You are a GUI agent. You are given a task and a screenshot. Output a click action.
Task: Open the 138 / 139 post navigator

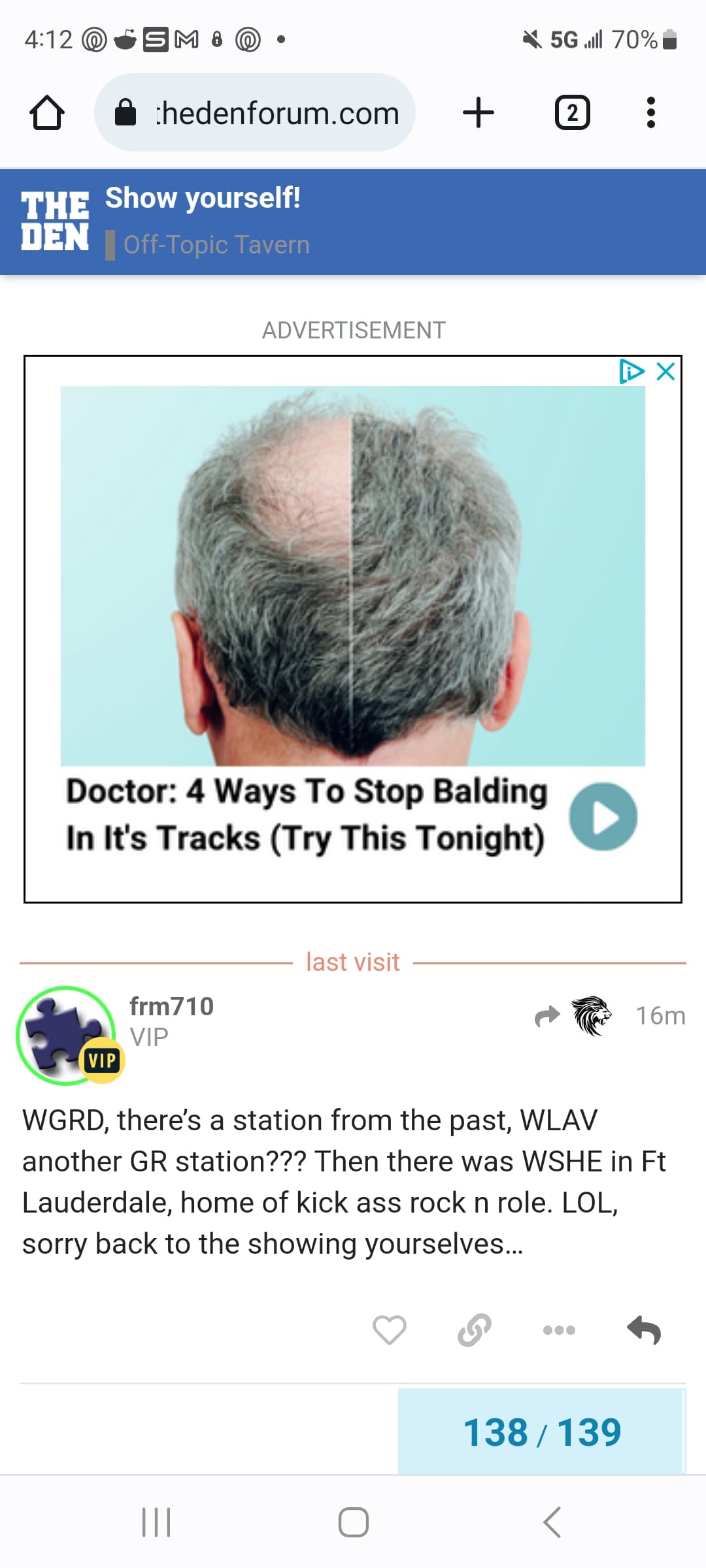(541, 1432)
